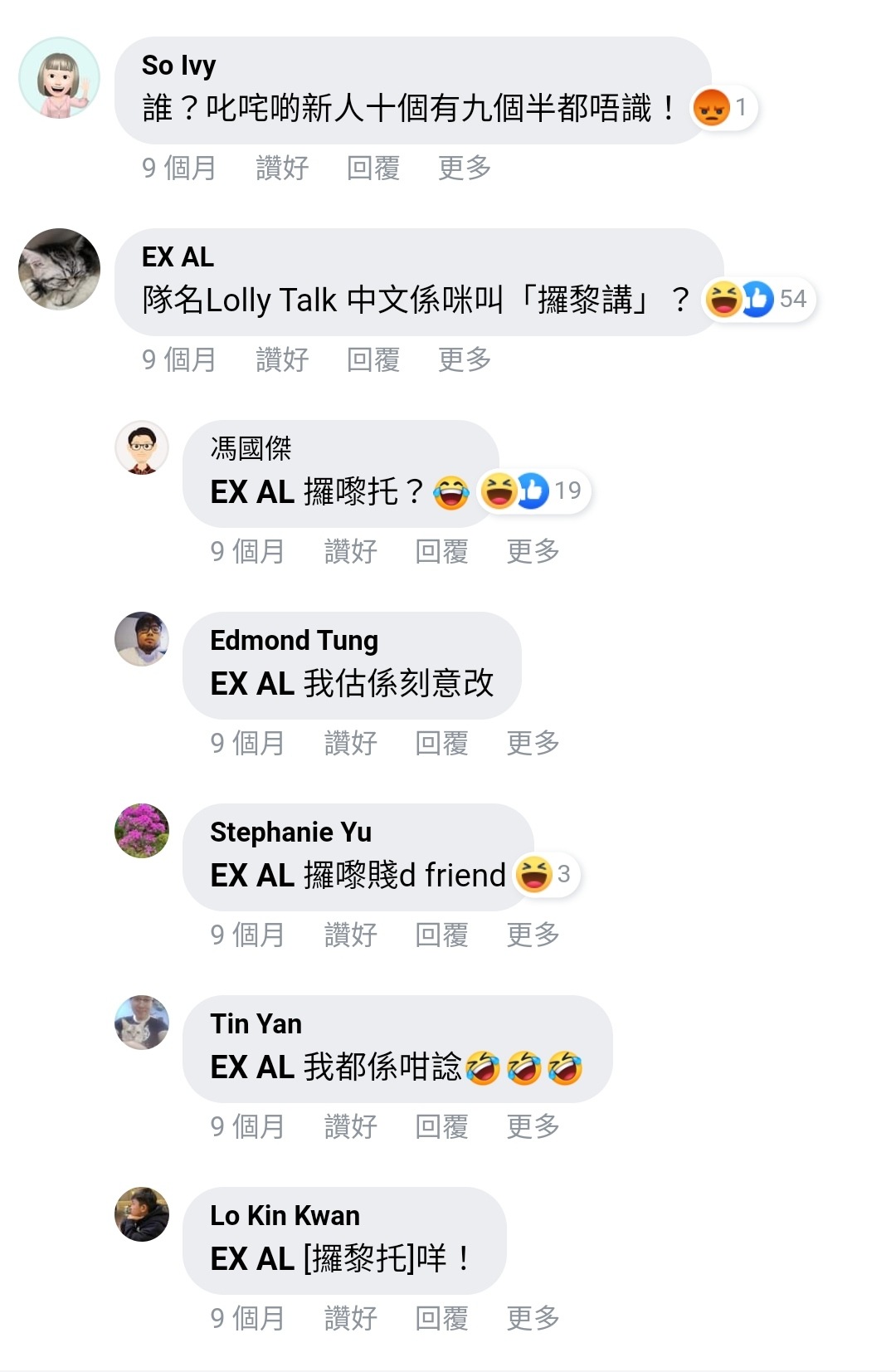The width and height of the screenshot is (896, 1372).
Task: Click the haha reaction on Stephanie Yu's reply
Action: tap(533, 876)
